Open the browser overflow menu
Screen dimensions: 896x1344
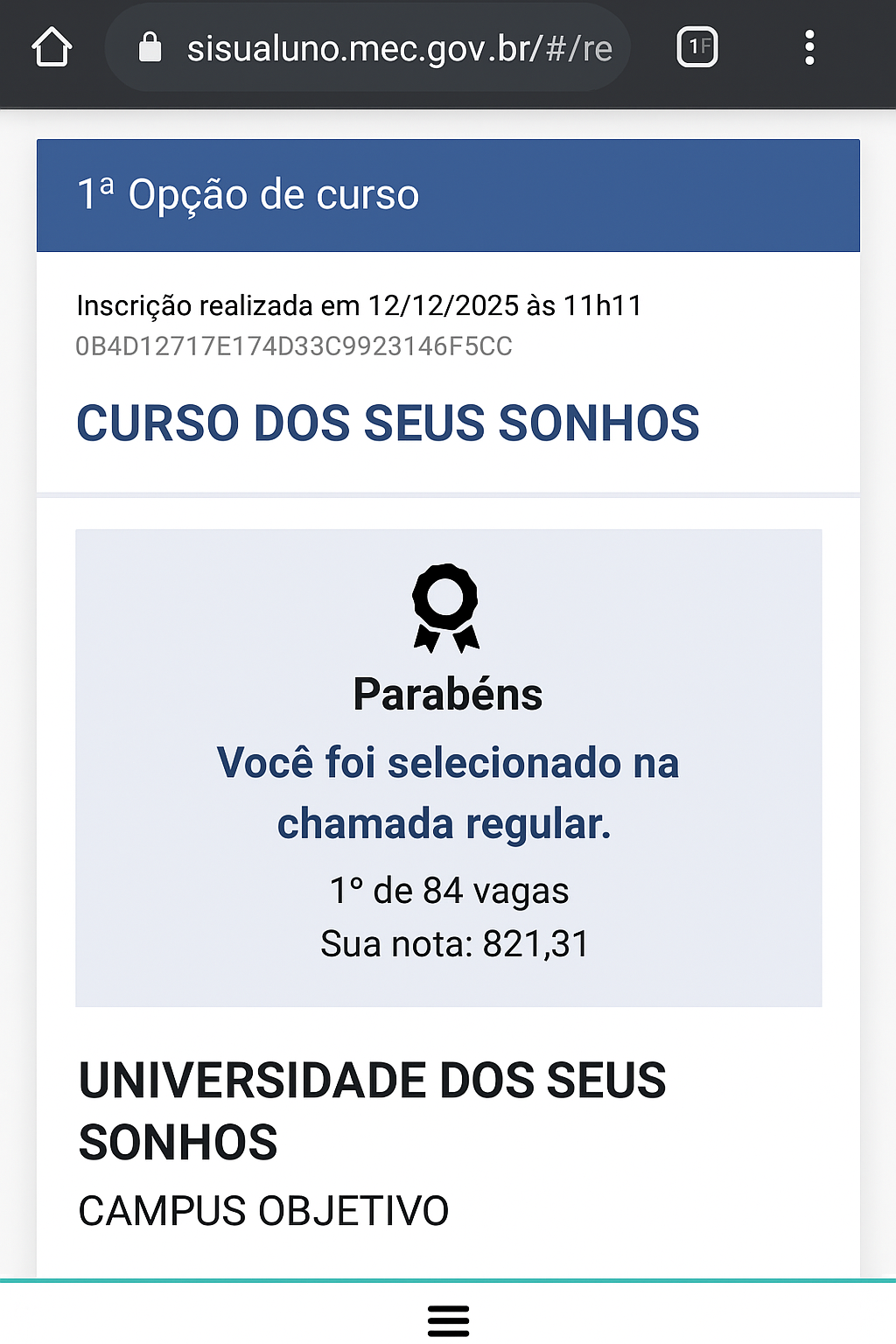click(809, 47)
